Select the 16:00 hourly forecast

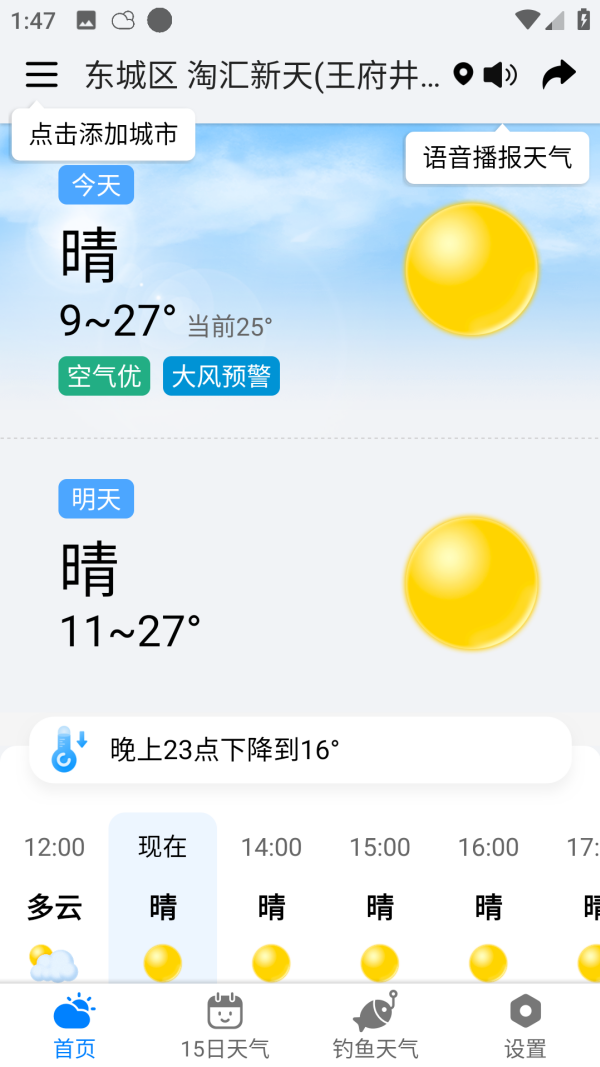(488, 900)
